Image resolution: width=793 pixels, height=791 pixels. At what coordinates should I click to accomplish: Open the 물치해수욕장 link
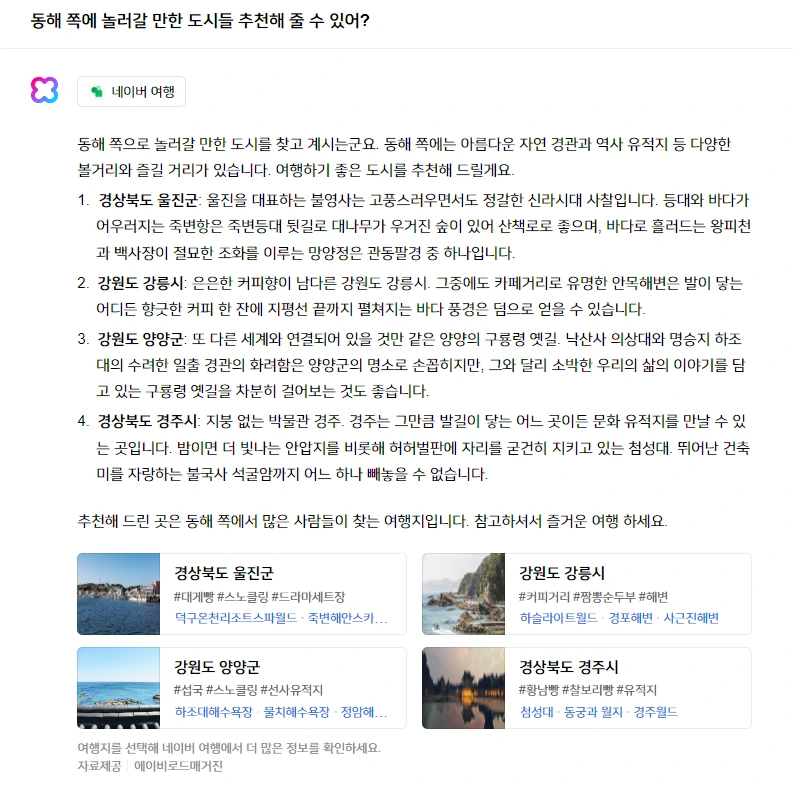pyautogui.click(x=296, y=712)
